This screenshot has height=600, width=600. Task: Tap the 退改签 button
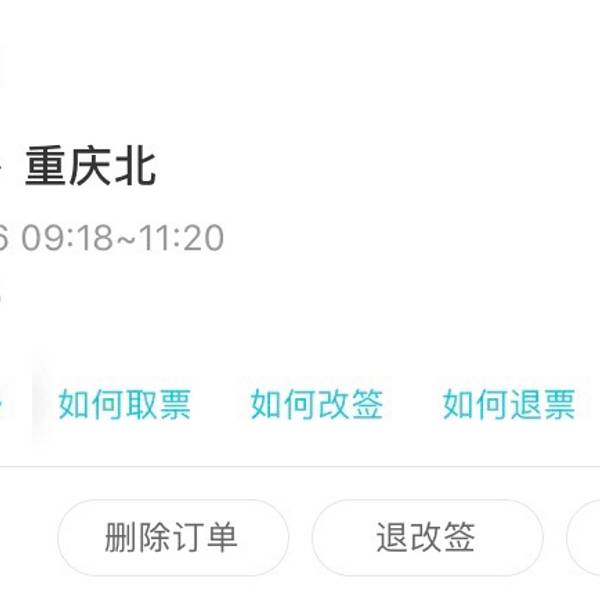(426, 538)
